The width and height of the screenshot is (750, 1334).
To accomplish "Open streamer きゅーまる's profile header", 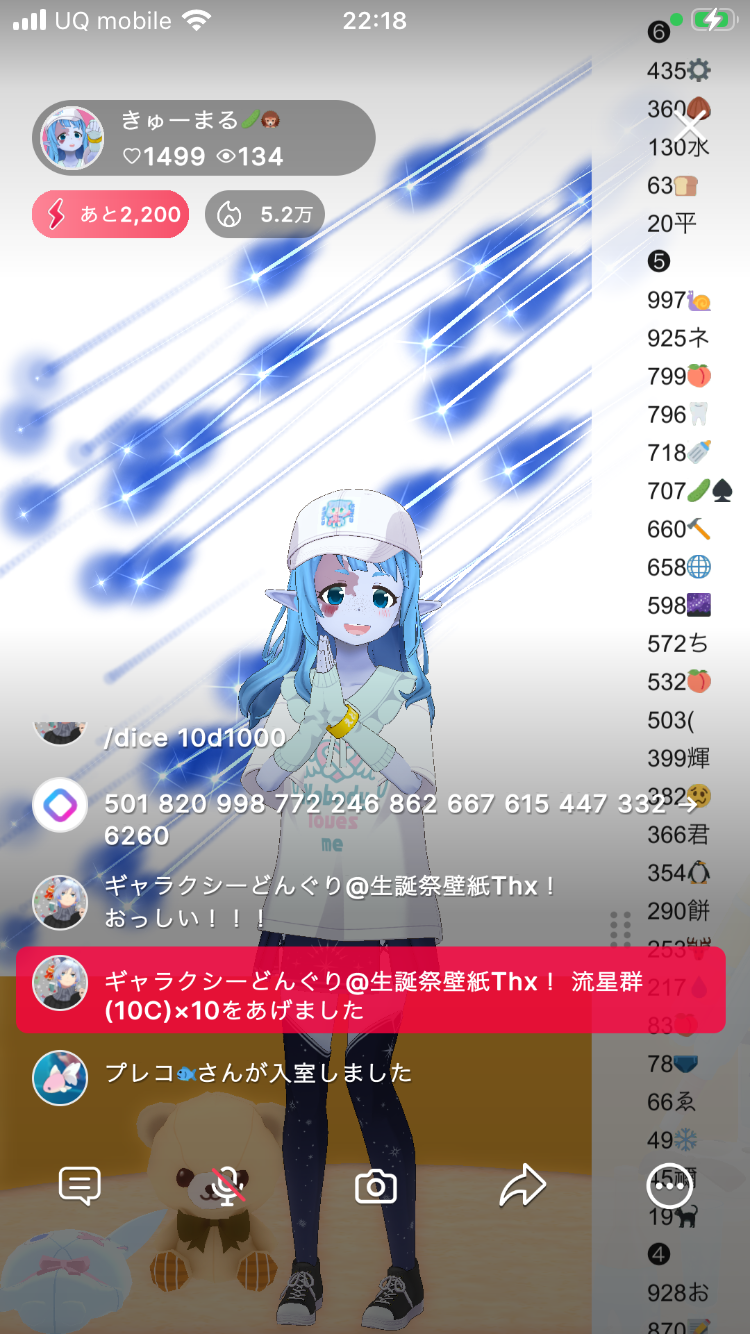I will (x=204, y=138).
